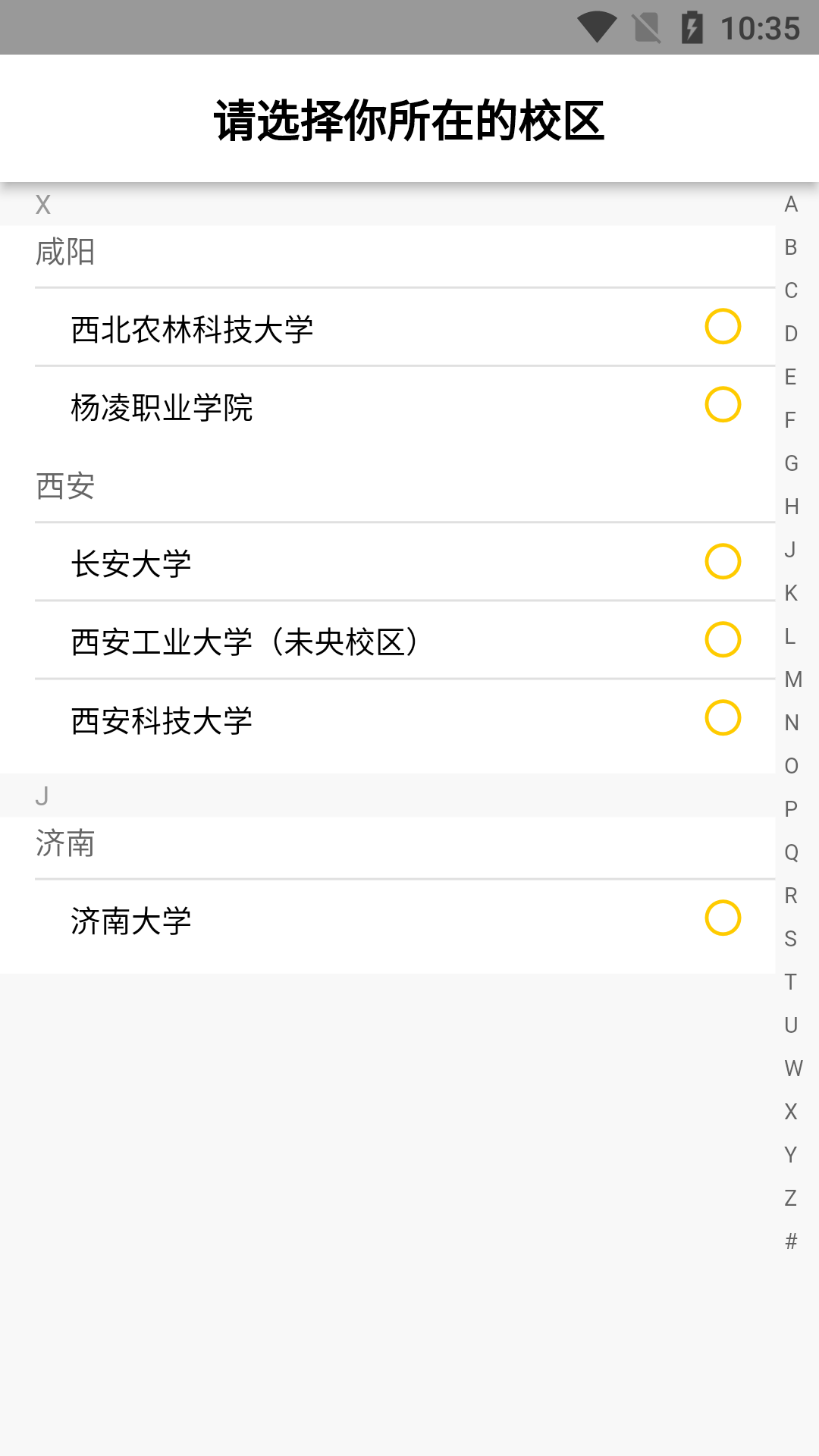The width and height of the screenshot is (819, 1456).
Task: Select 长安大学 campus
Action: 722,562
